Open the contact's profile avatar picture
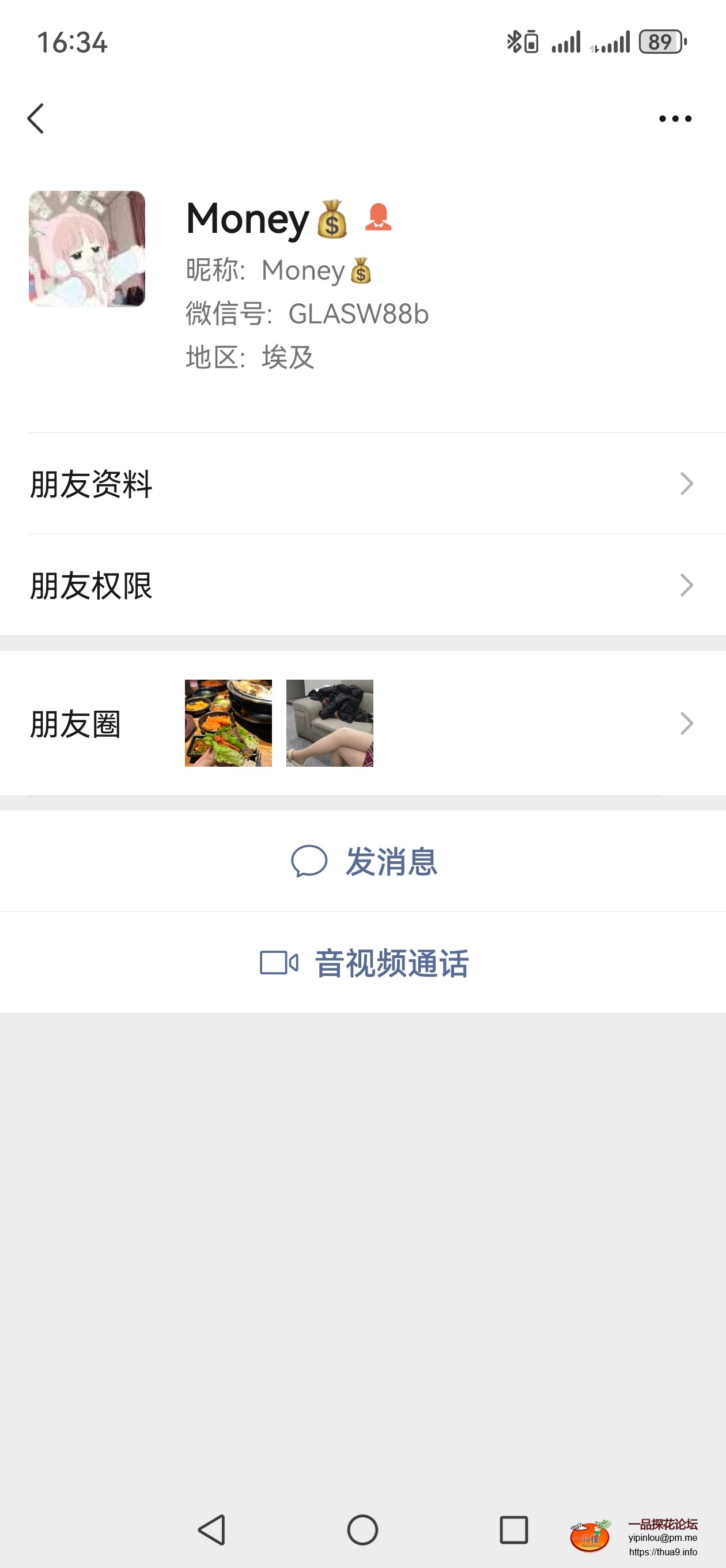This screenshot has width=726, height=1568. tap(86, 248)
